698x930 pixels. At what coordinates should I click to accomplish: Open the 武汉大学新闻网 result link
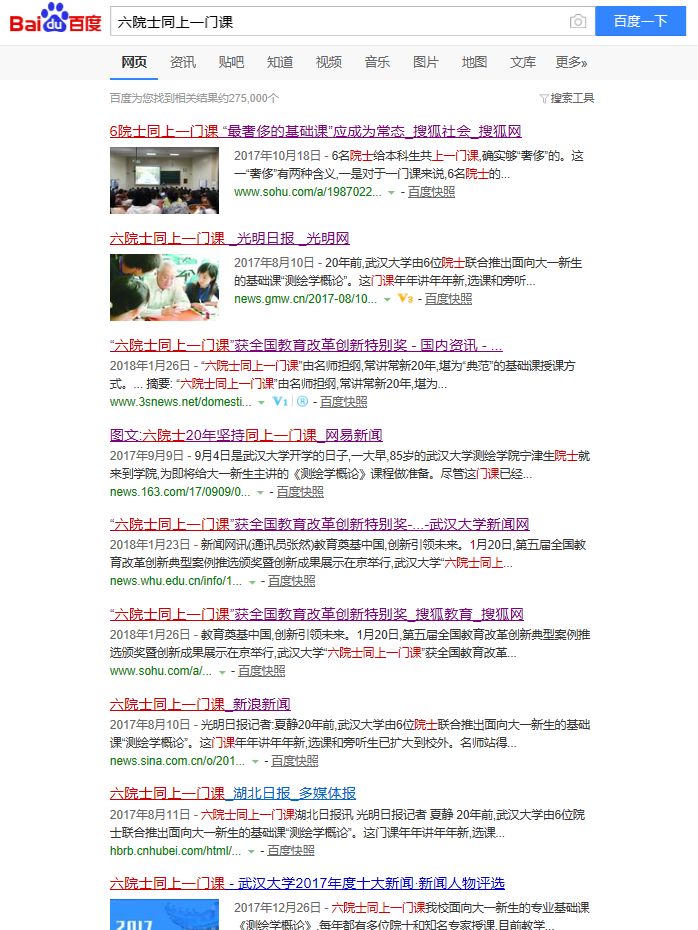pos(319,524)
